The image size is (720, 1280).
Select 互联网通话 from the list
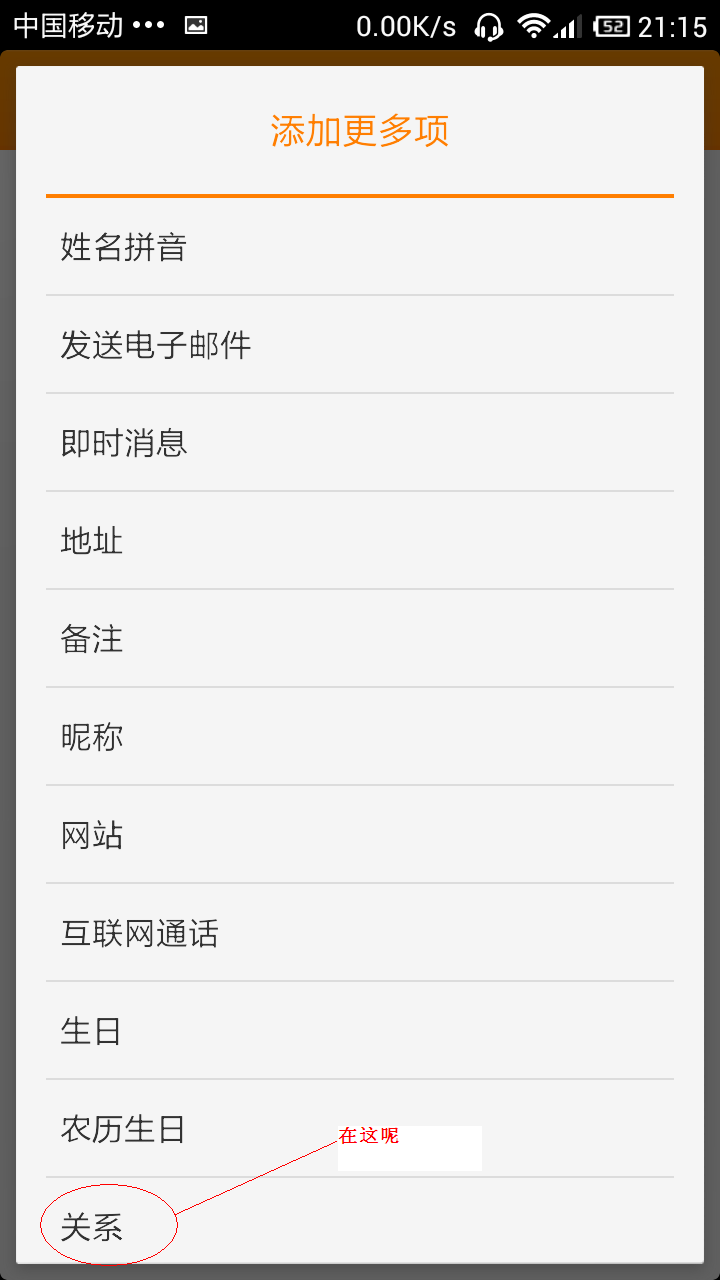[140, 933]
